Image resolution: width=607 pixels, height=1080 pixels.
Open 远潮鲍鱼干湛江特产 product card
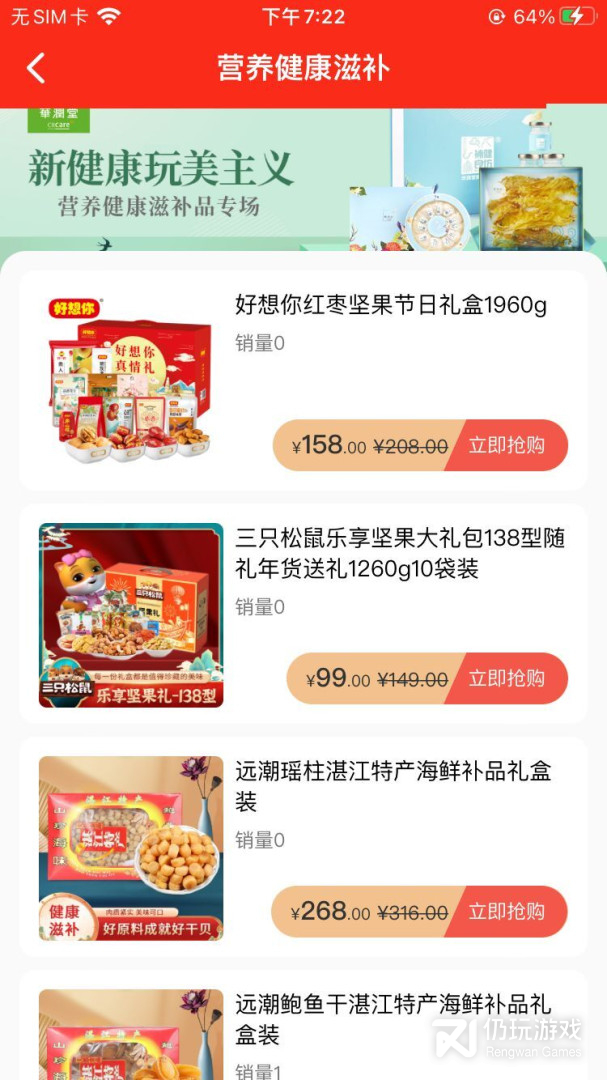393,1019
